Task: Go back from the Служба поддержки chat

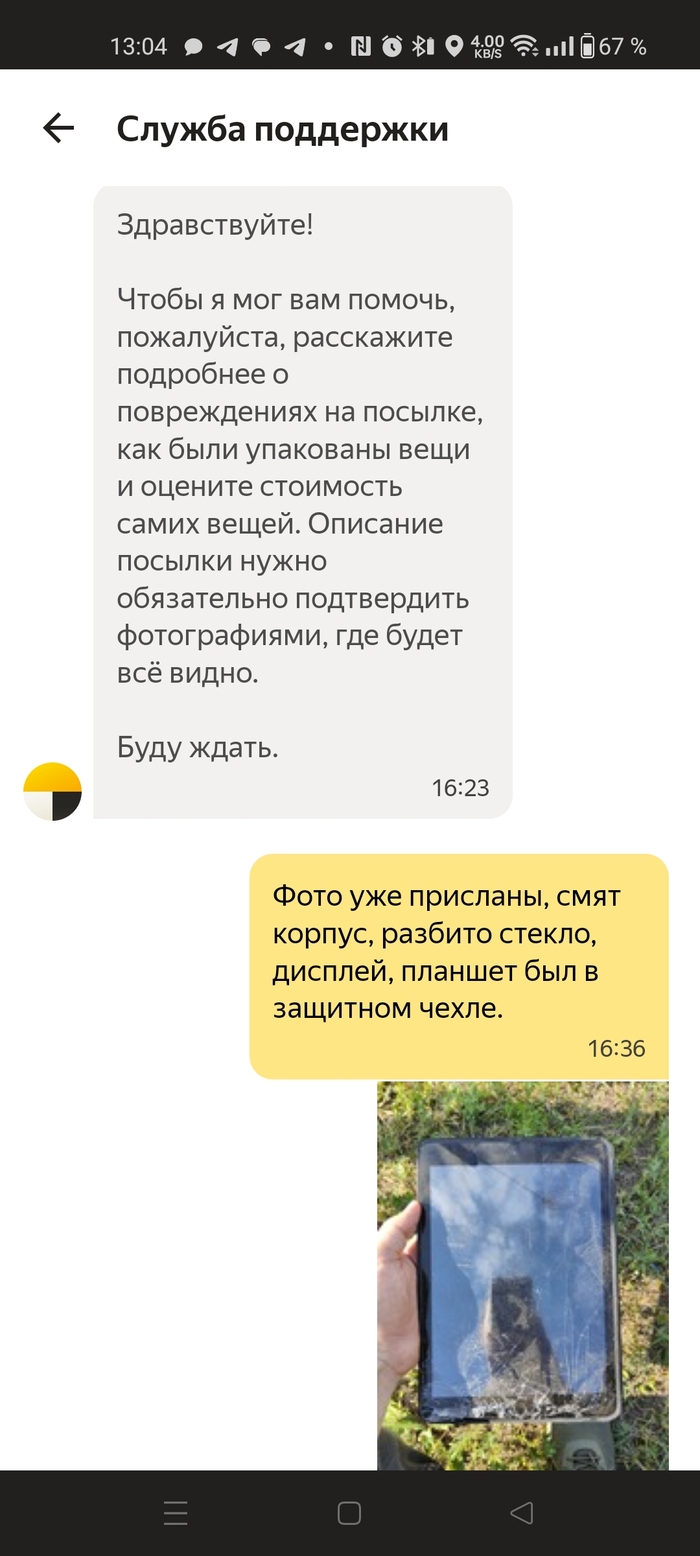Action: (58, 128)
